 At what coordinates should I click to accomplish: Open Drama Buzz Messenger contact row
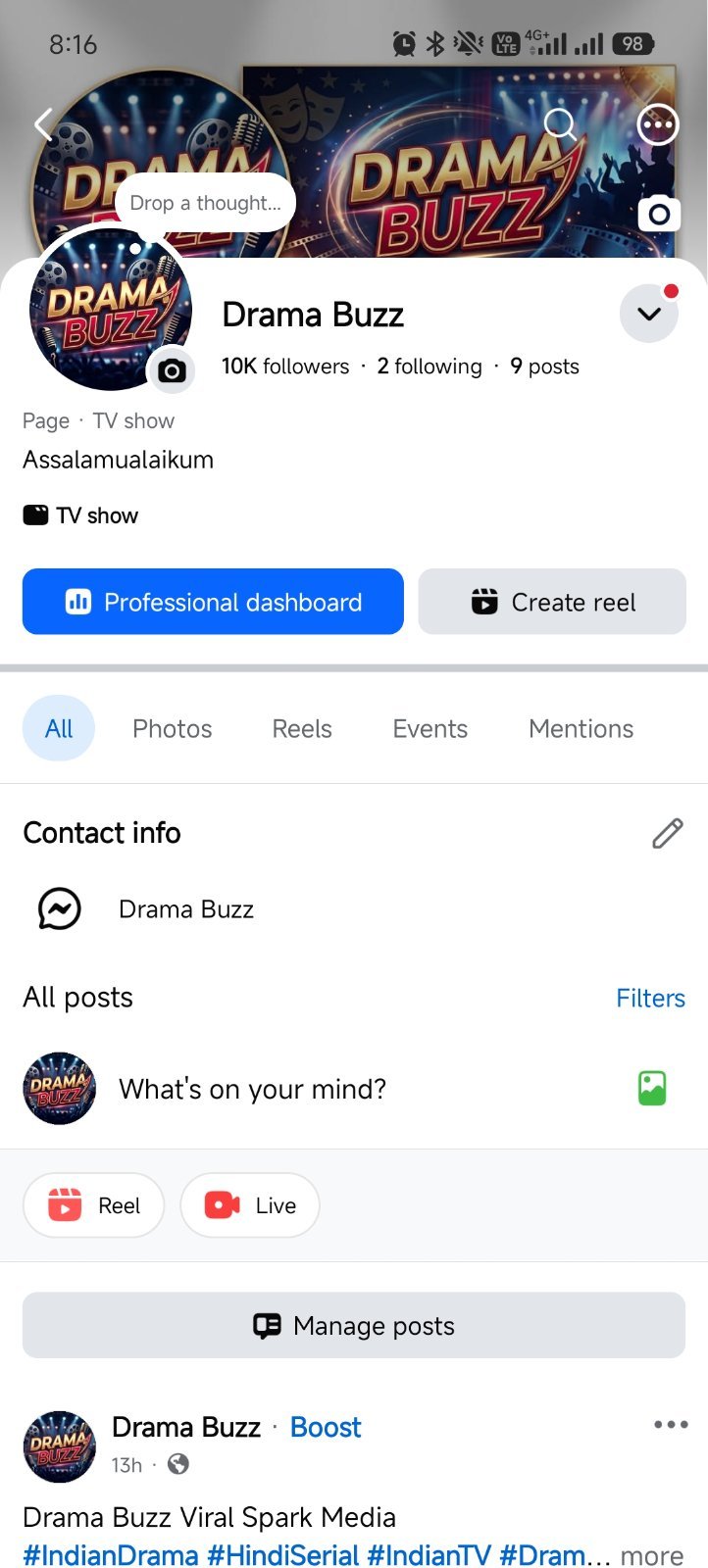point(354,909)
